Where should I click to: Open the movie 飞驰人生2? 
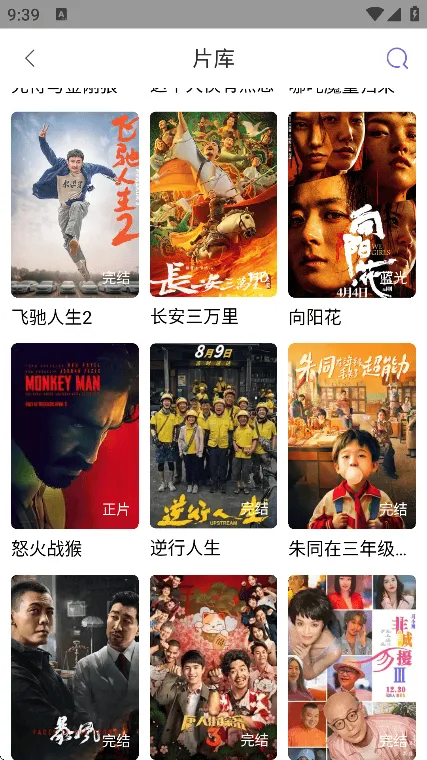pyautogui.click(x=75, y=205)
